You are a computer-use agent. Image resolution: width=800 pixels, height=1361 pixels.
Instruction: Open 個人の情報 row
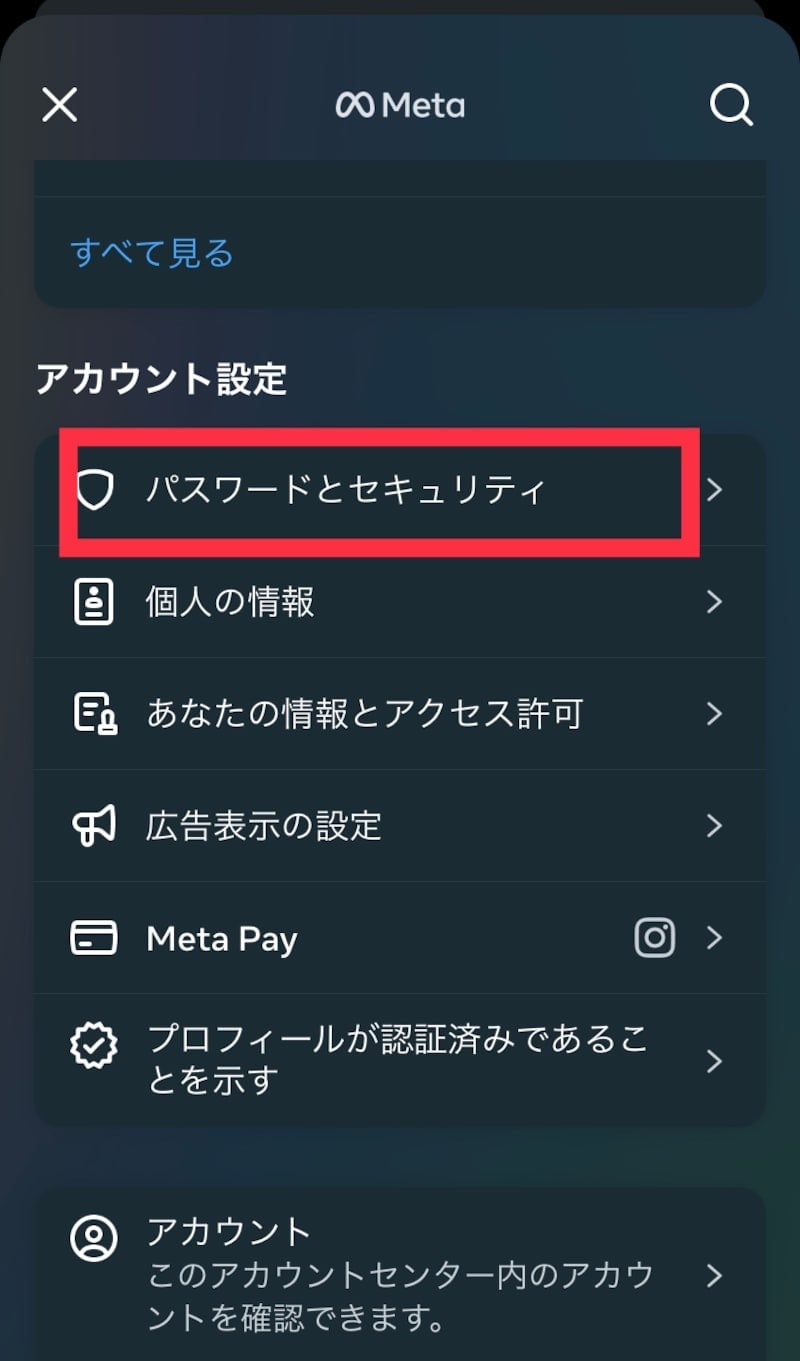[400, 602]
